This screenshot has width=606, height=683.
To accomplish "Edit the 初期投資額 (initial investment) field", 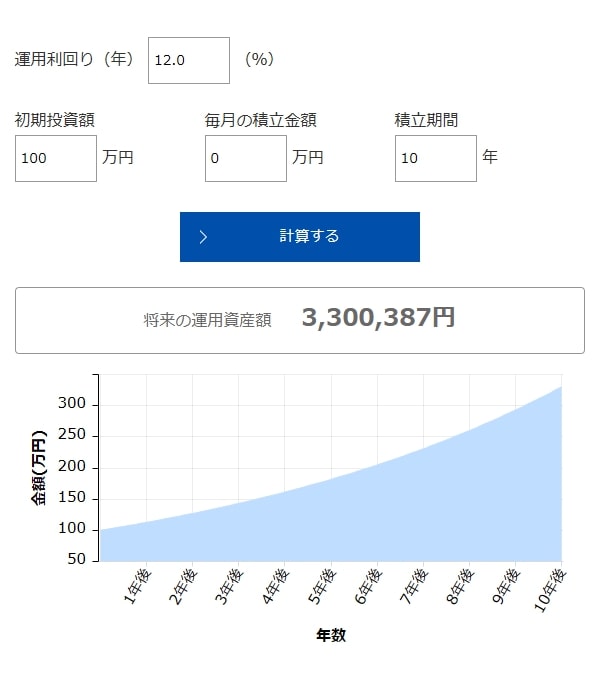I will [56, 158].
